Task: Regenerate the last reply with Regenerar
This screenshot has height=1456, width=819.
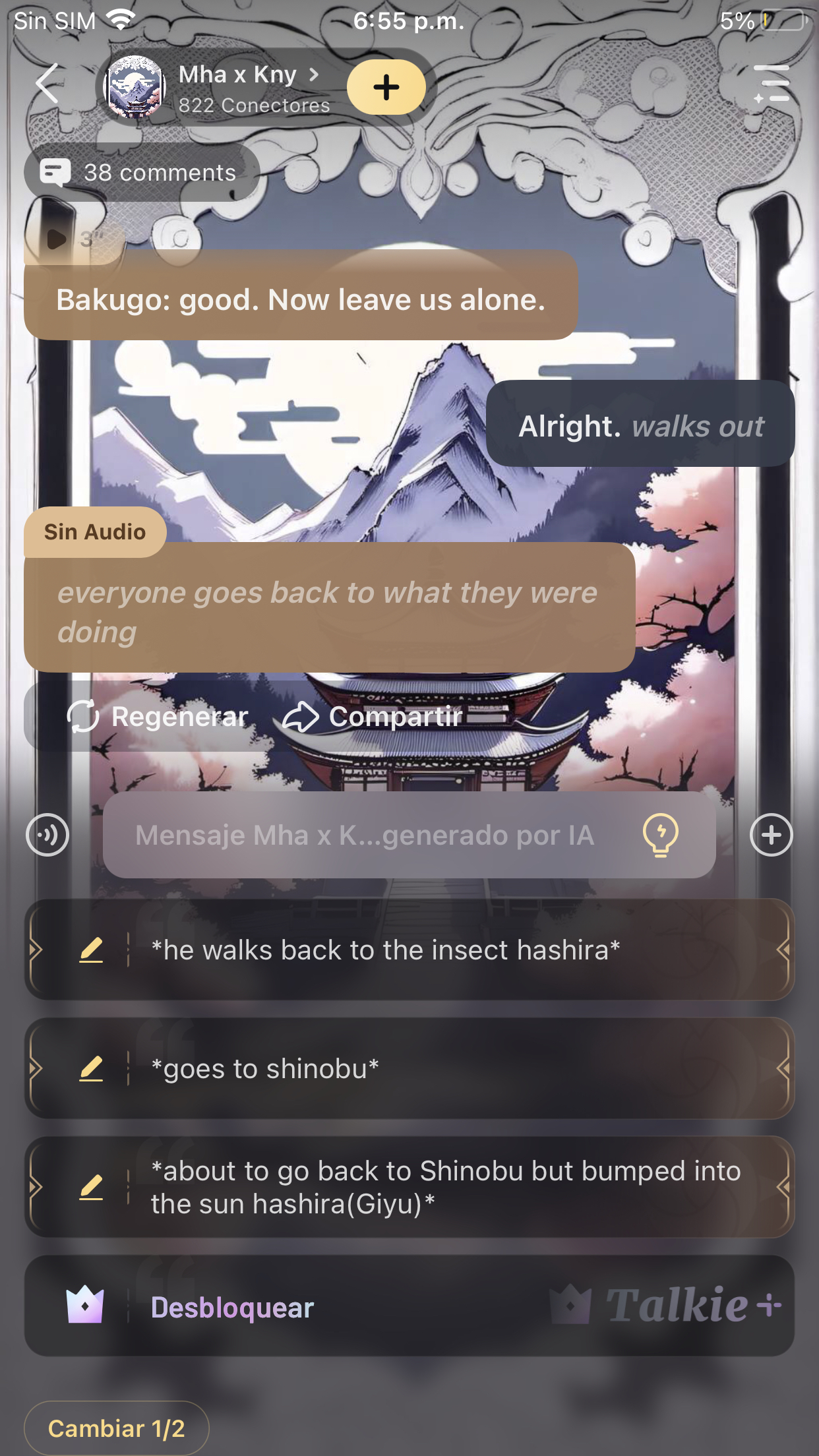Action: 158,717
